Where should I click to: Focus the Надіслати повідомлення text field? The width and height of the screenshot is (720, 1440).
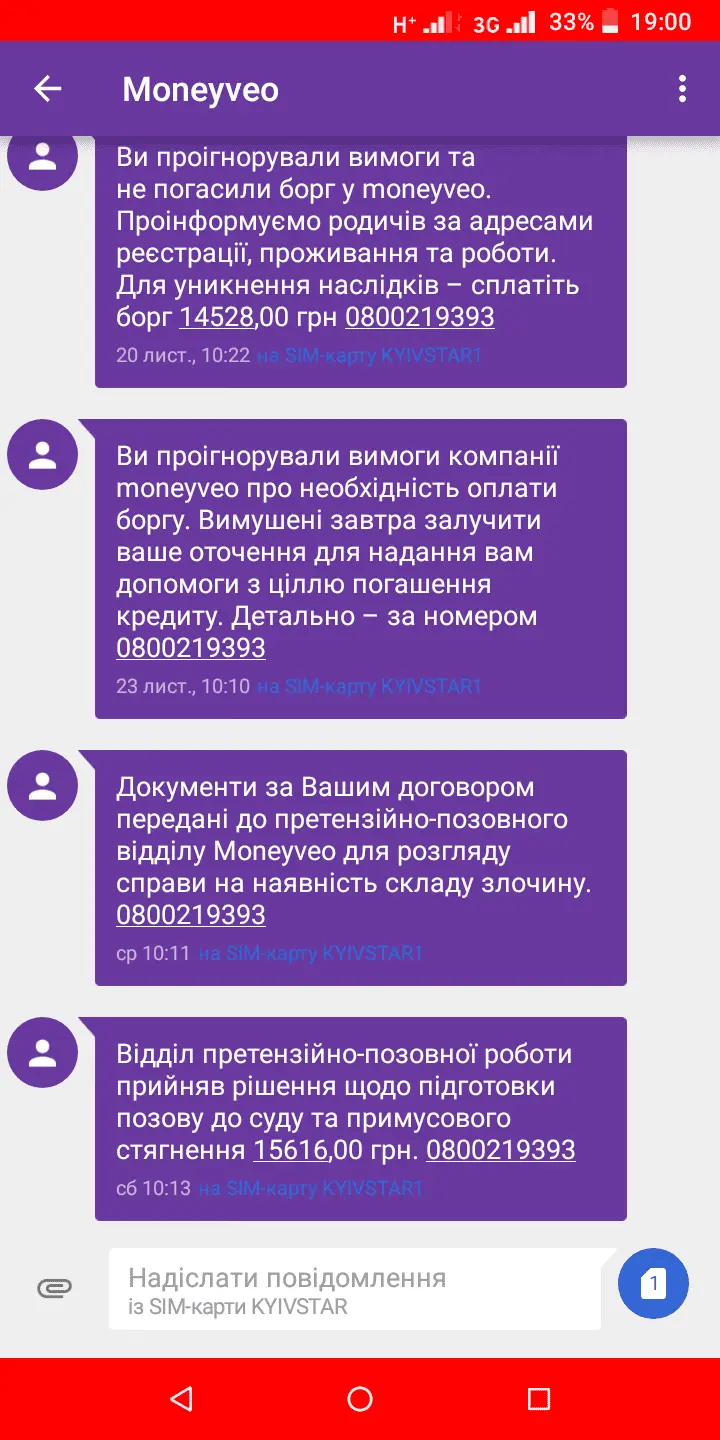click(x=355, y=1290)
